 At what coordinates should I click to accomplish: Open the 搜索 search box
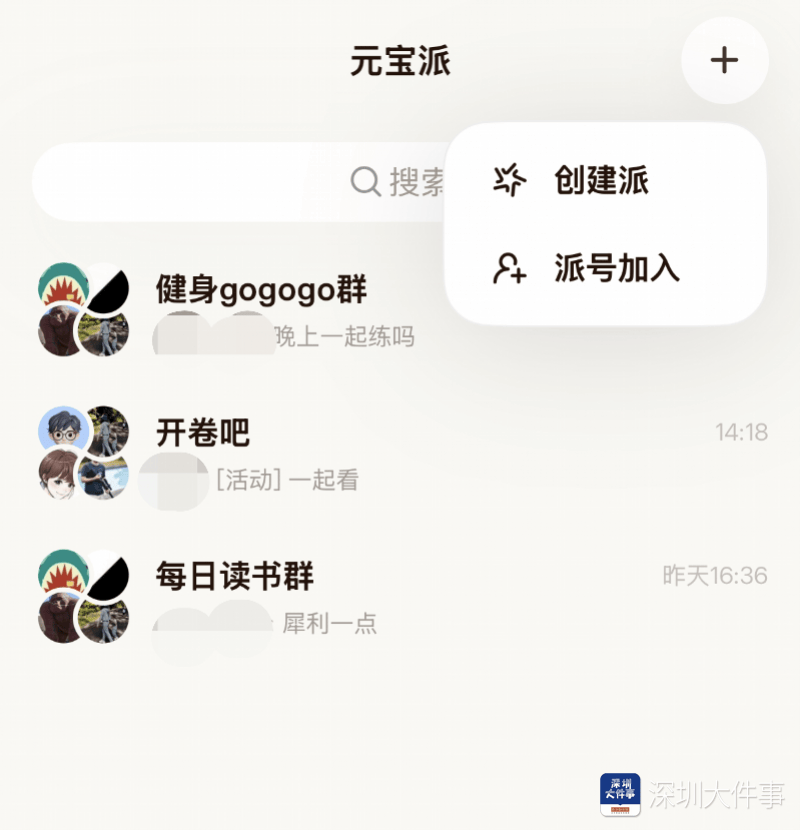240,182
